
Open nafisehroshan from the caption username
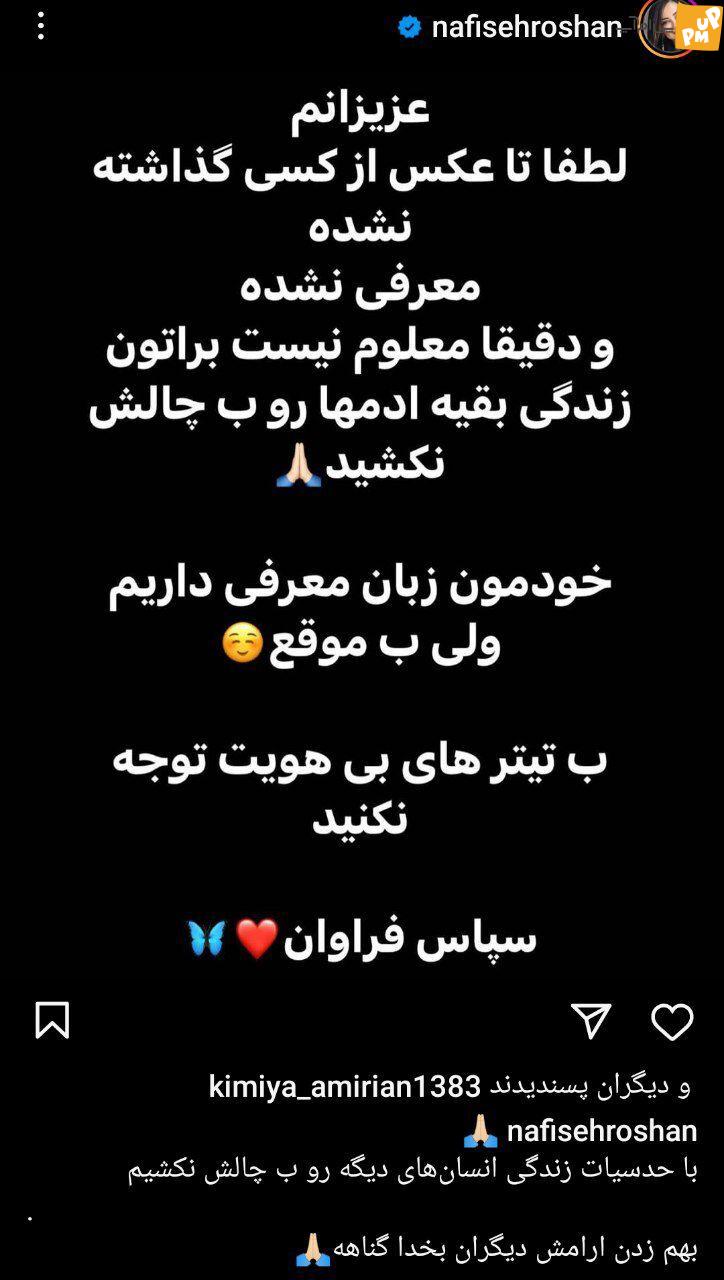click(x=602, y=1131)
